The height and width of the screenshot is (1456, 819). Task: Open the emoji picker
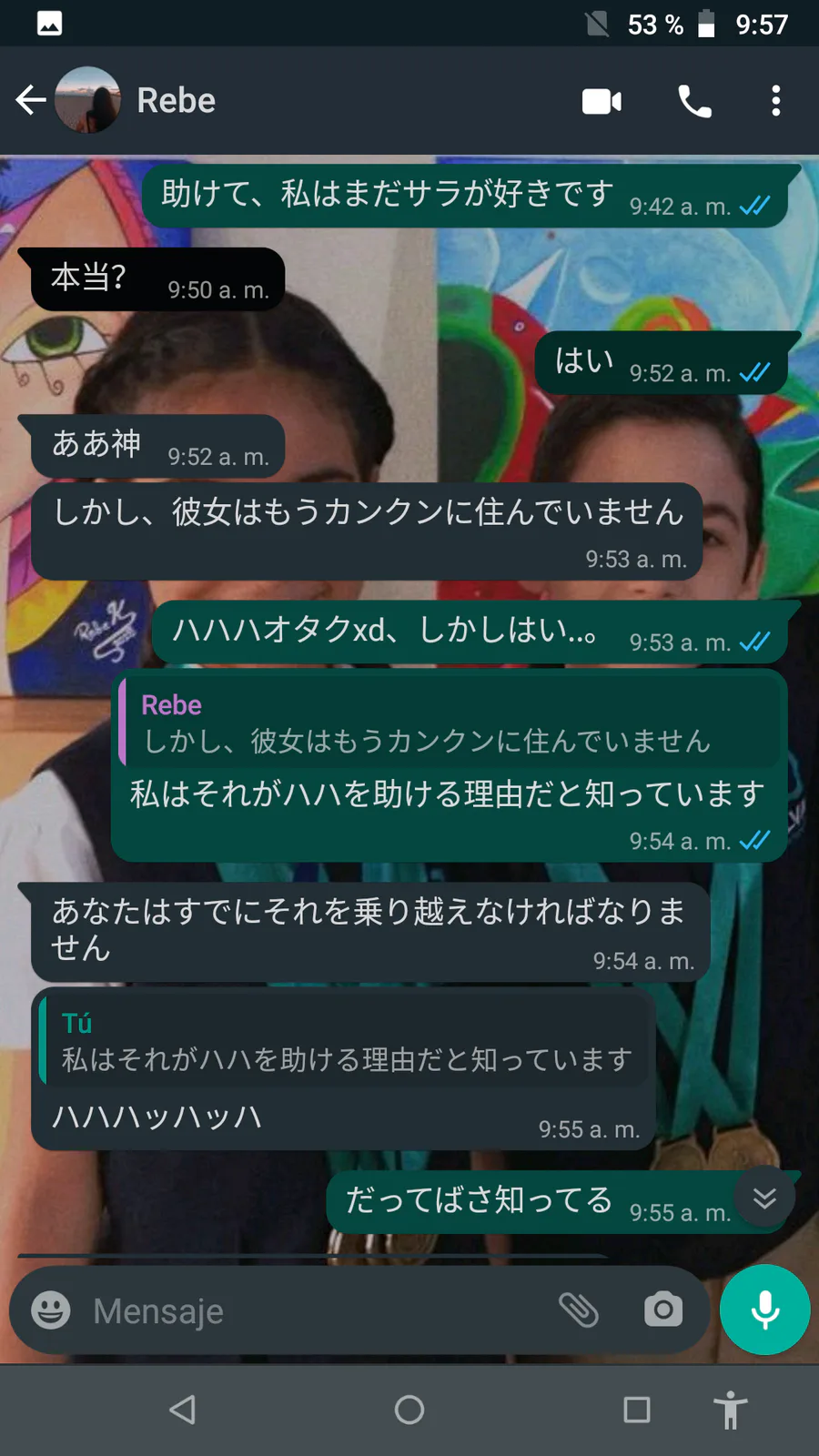click(x=51, y=1310)
